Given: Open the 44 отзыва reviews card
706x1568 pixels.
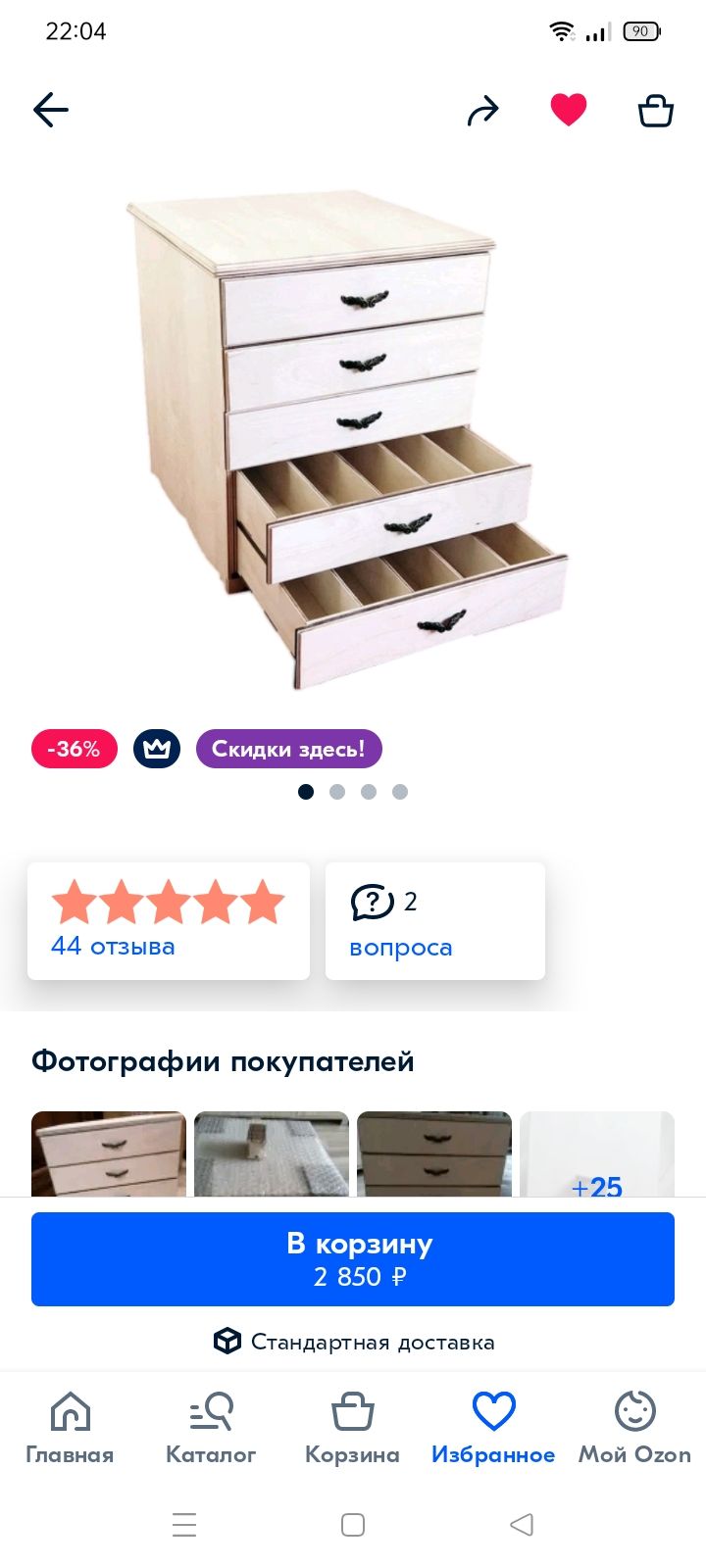Looking at the screenshot, I should 169,921.
